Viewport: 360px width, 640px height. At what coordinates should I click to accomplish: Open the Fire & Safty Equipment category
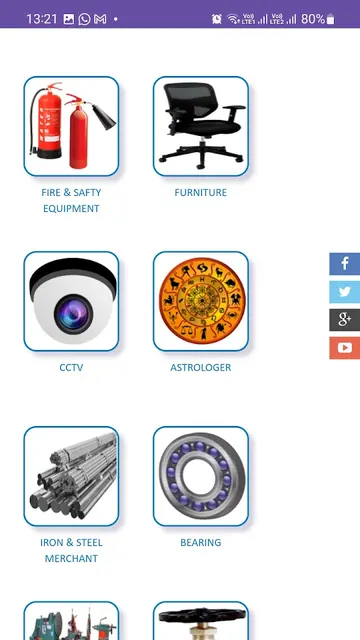point(71,126)
